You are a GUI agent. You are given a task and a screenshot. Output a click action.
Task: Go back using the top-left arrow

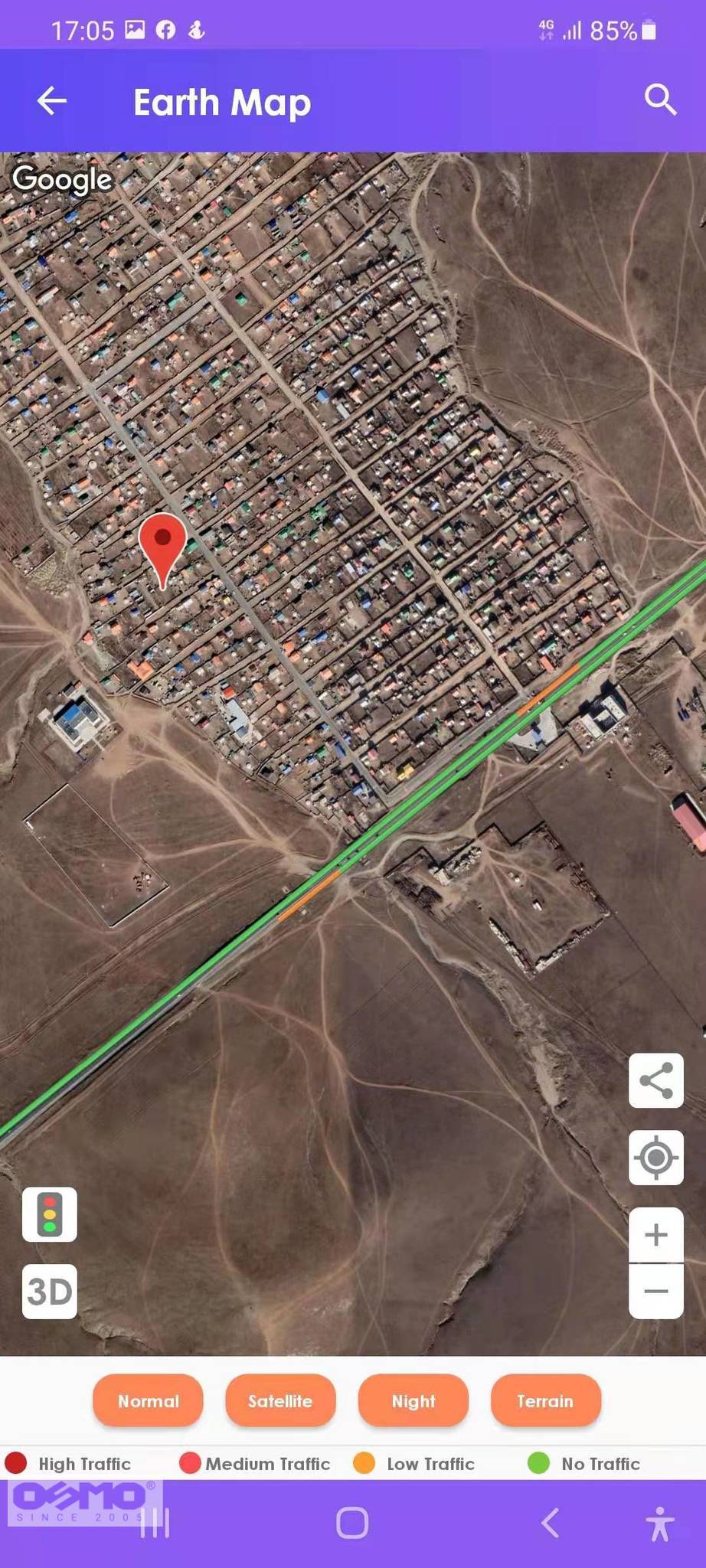pyautogui.click(x=52, y=101)
